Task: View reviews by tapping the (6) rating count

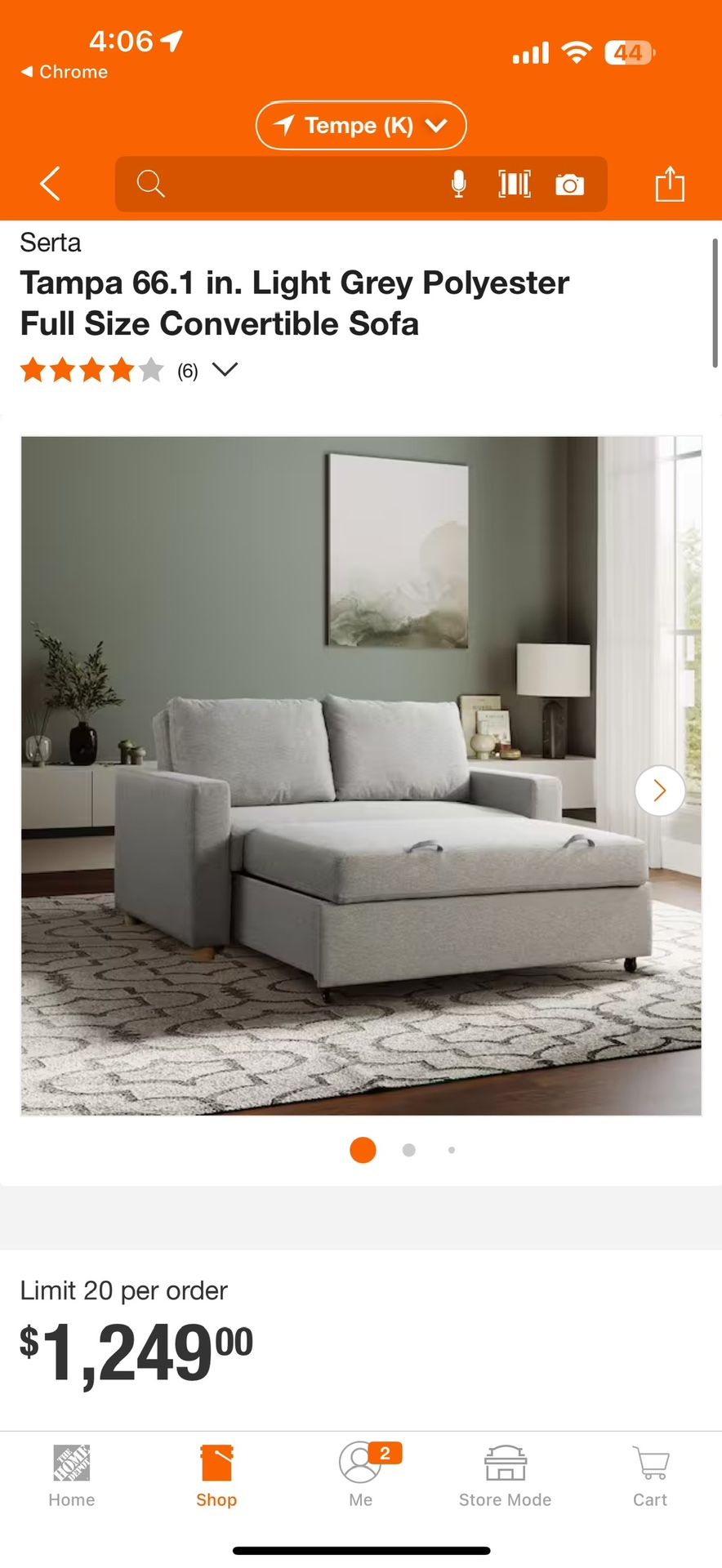Action: (x=186, y=370)
